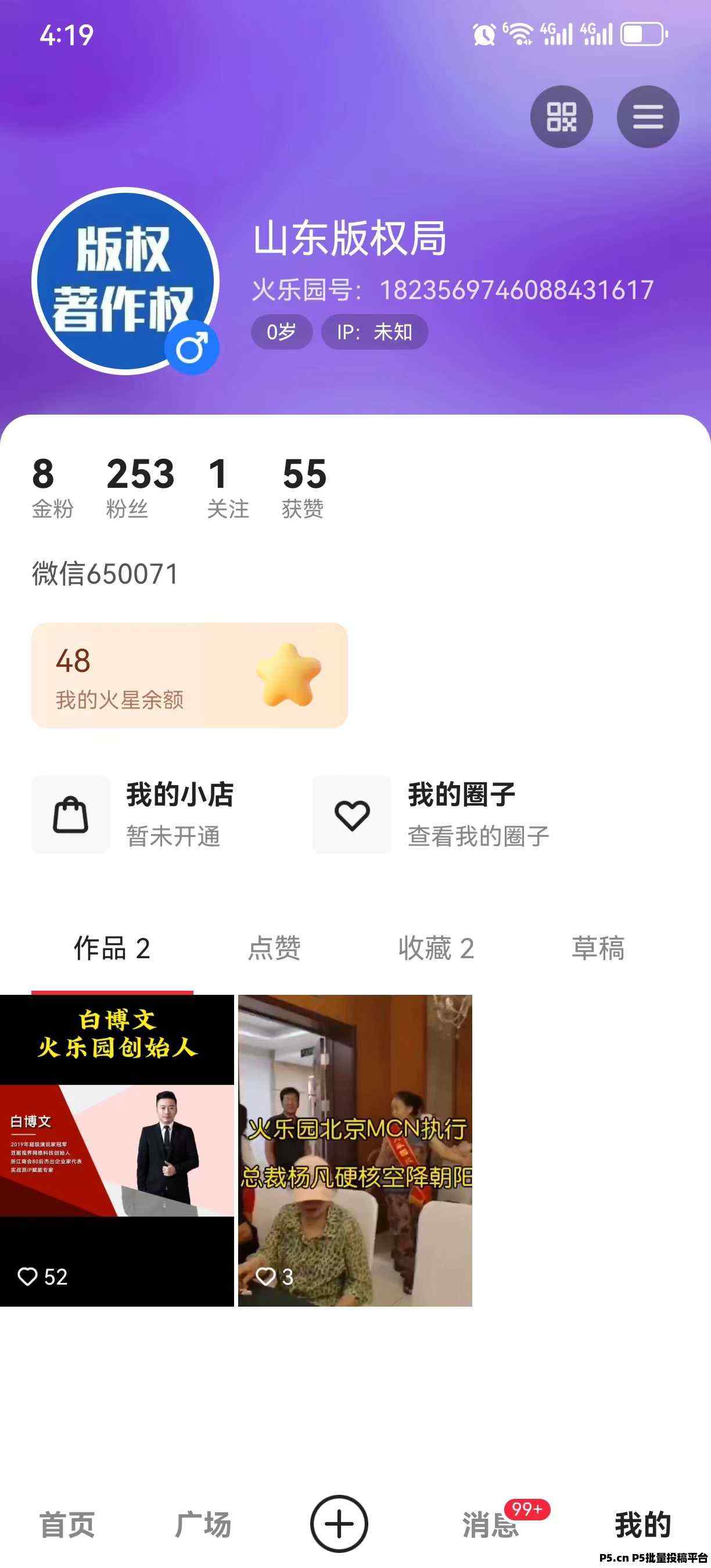Image resolution: width=711 pixels, height=1568 pixels.
Task: Create a new post with plus button
Action: point(339,1523)
